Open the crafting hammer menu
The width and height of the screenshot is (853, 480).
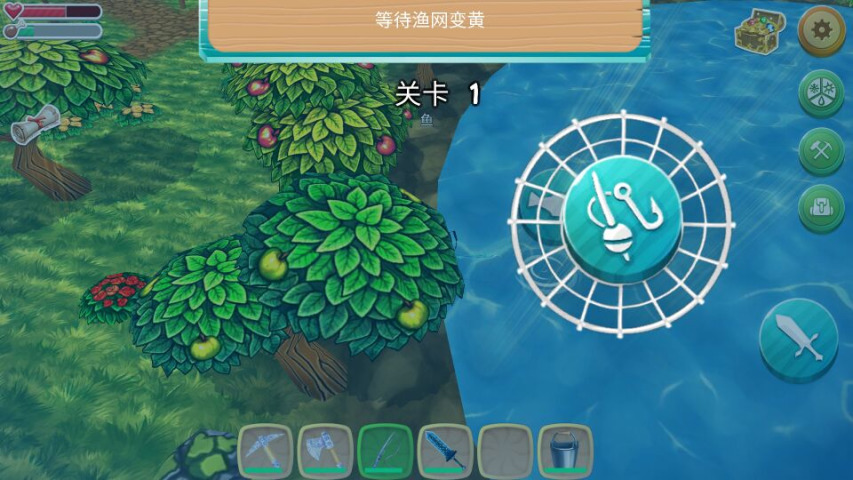(x=821, y=152)
